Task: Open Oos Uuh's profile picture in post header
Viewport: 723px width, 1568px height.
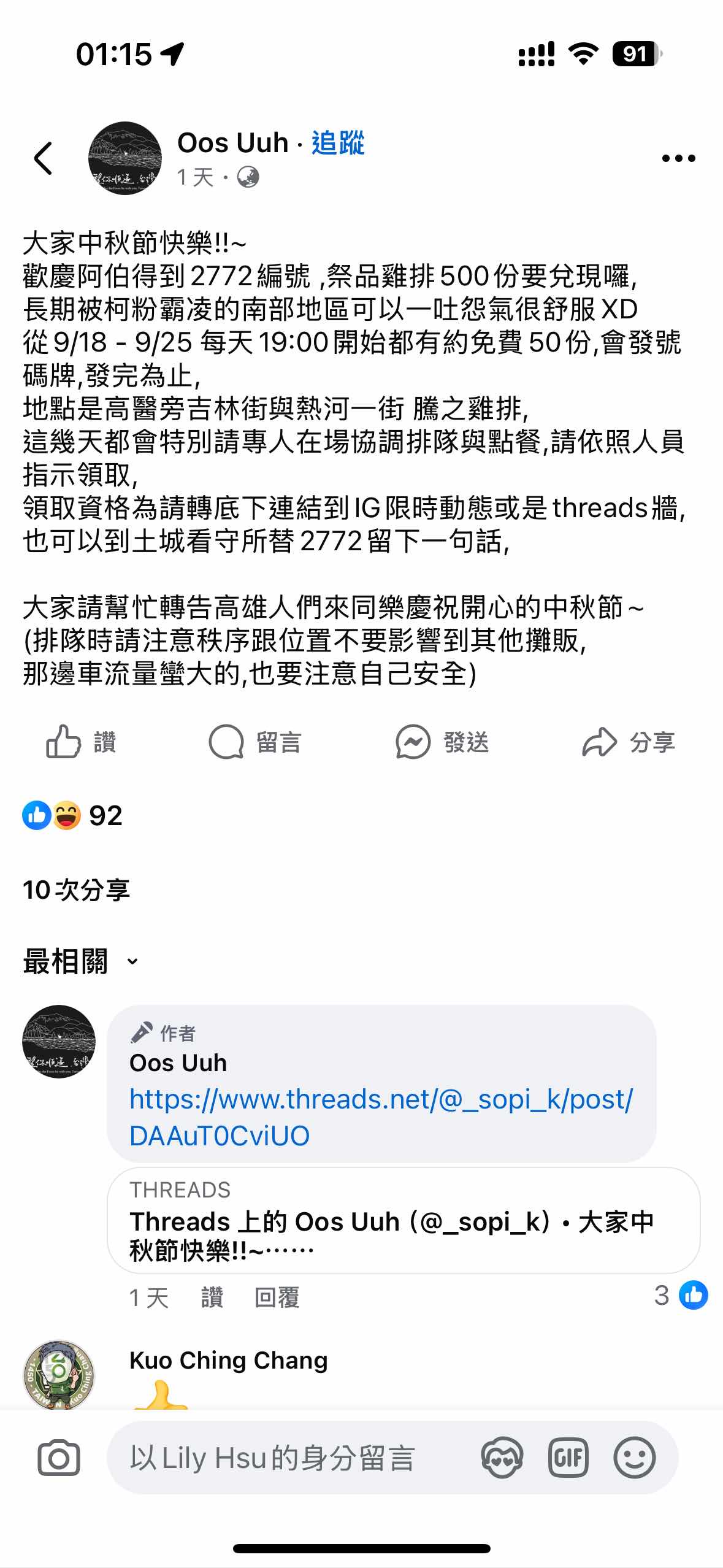Action: pos(125,158)
